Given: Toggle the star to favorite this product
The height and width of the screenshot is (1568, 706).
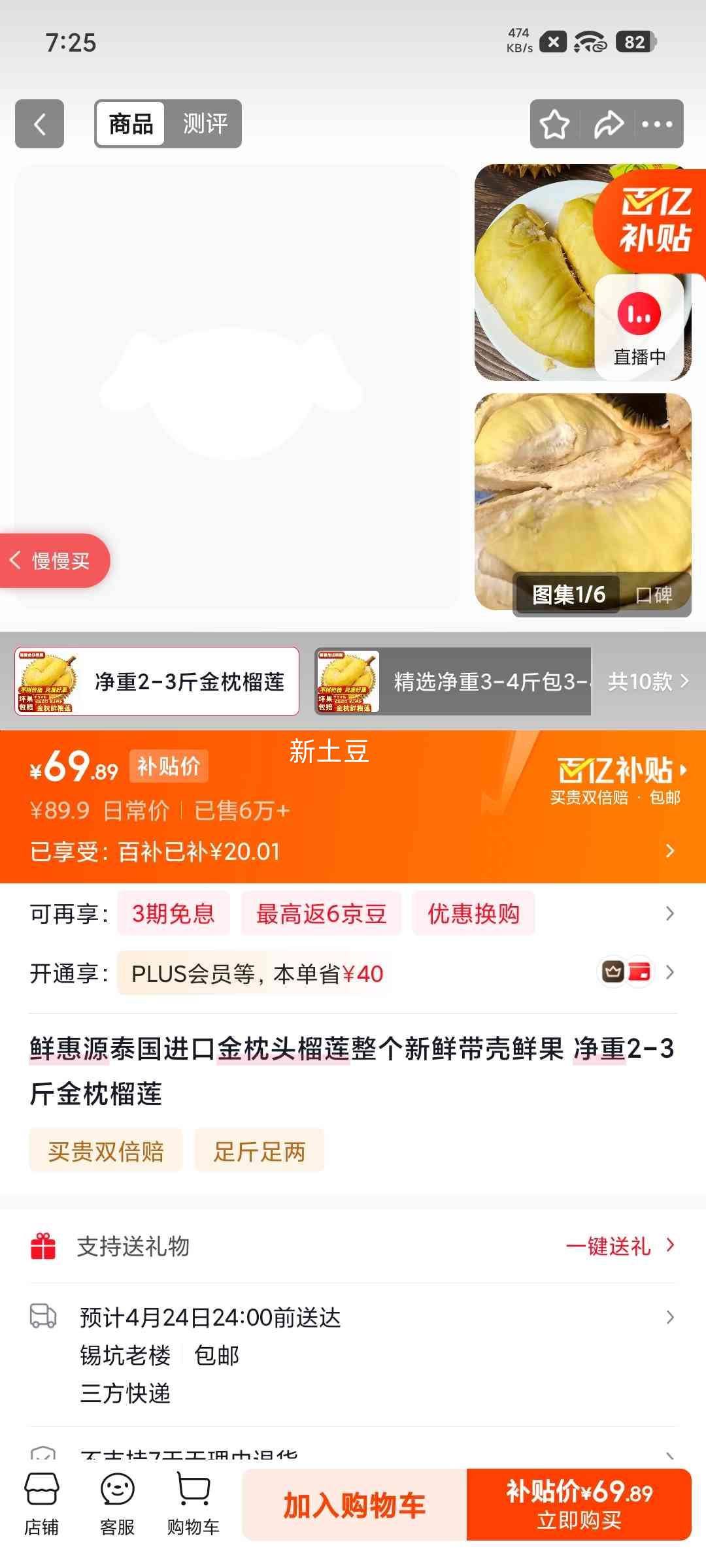Looking at the screenshot, I should 554,123.
